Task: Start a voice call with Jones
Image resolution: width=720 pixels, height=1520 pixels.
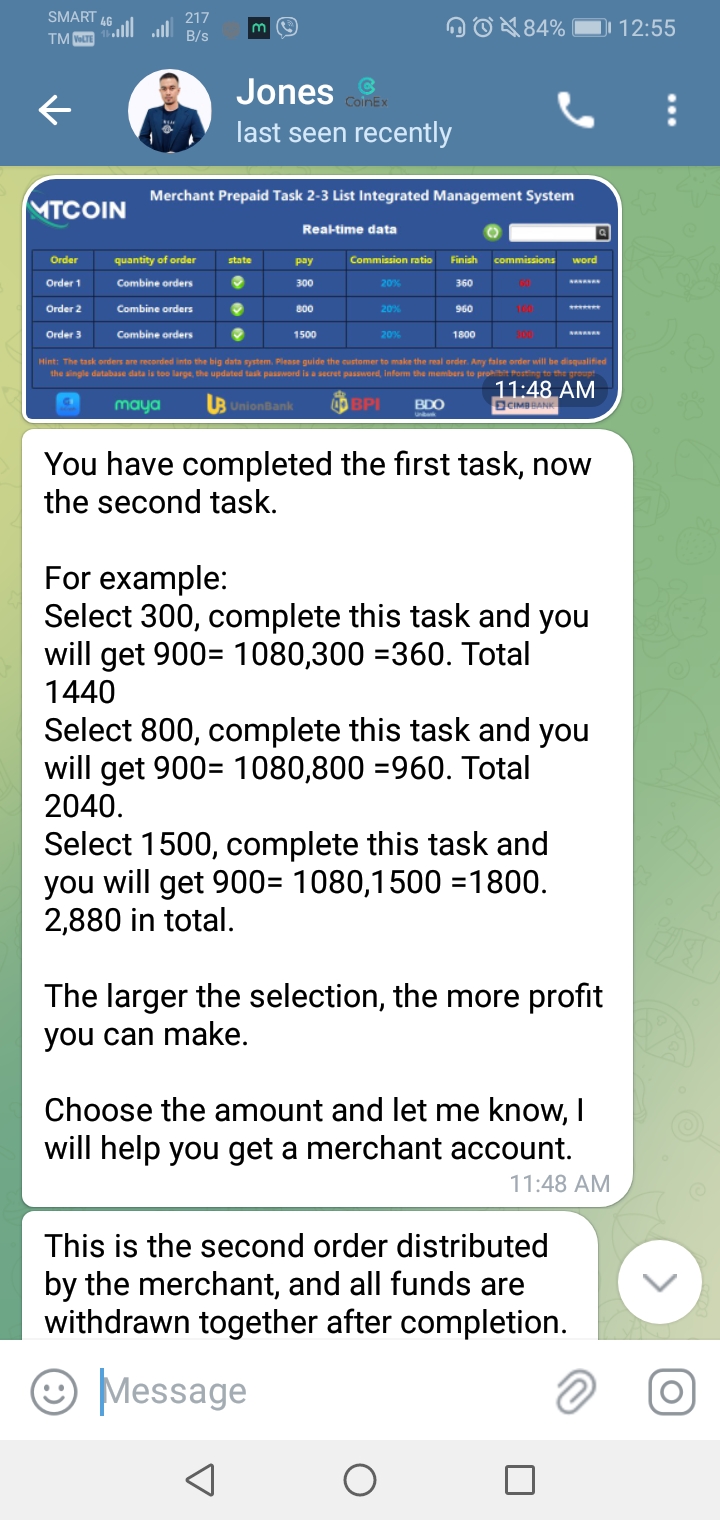Action: (575, 111)
